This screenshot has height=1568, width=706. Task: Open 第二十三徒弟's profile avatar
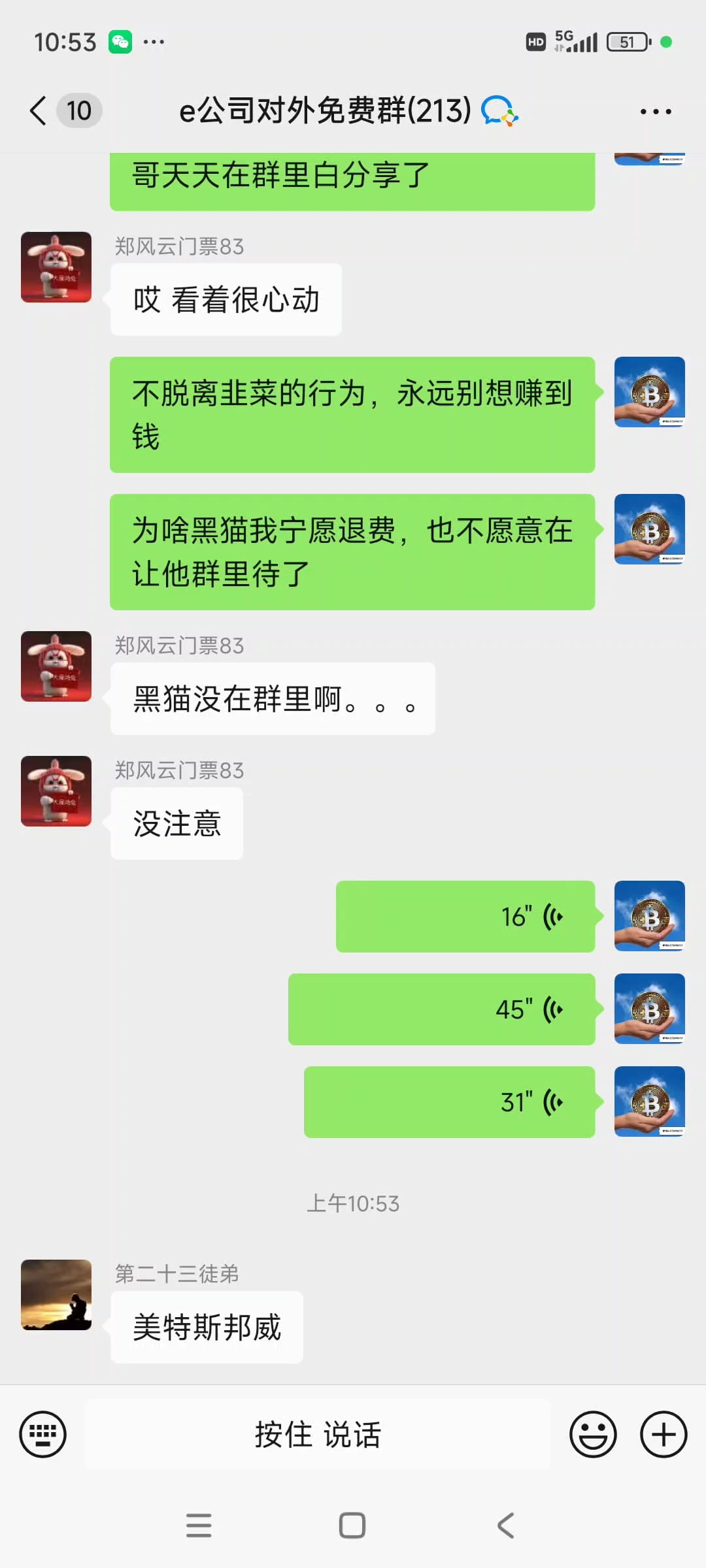tap(56, 1295)
